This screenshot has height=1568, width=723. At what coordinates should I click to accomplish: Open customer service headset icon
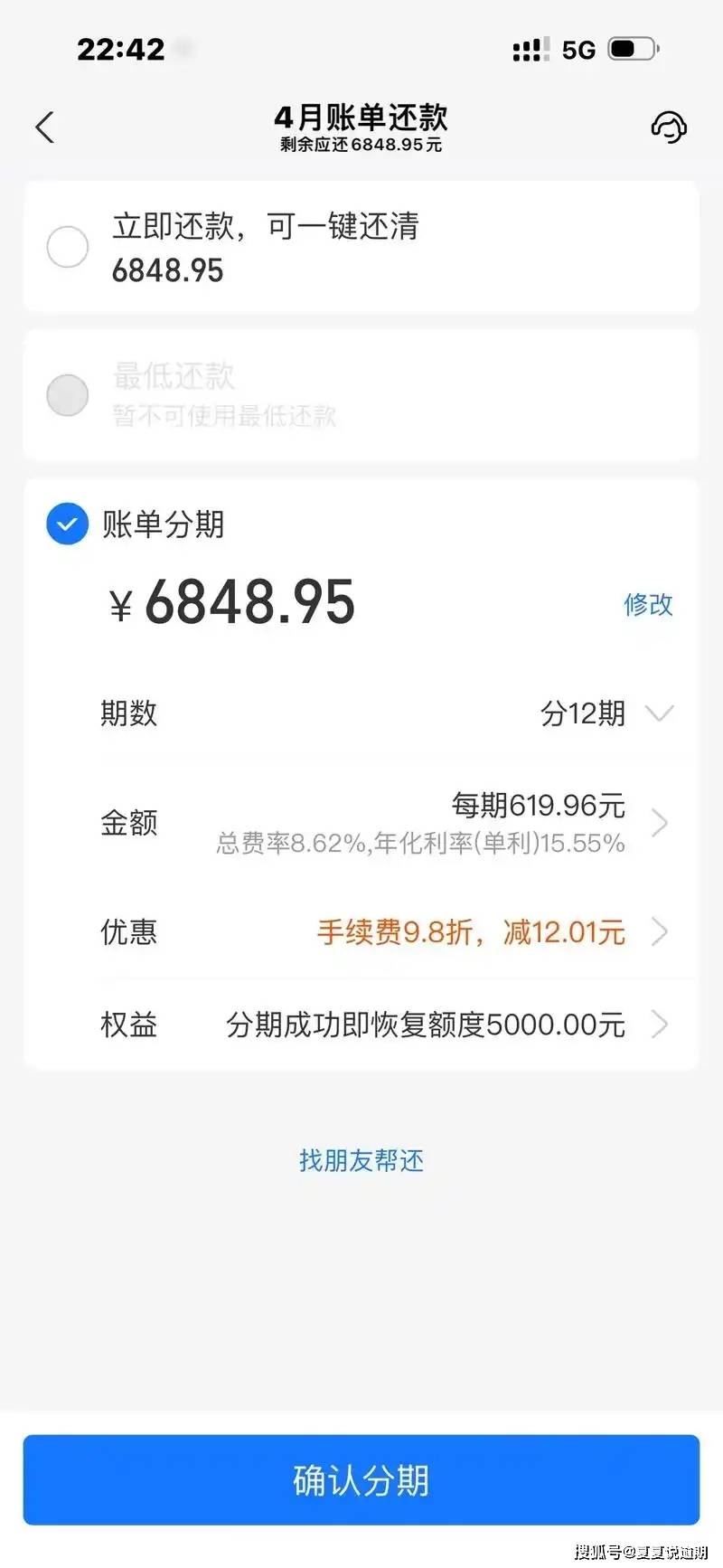coord(669,128)
